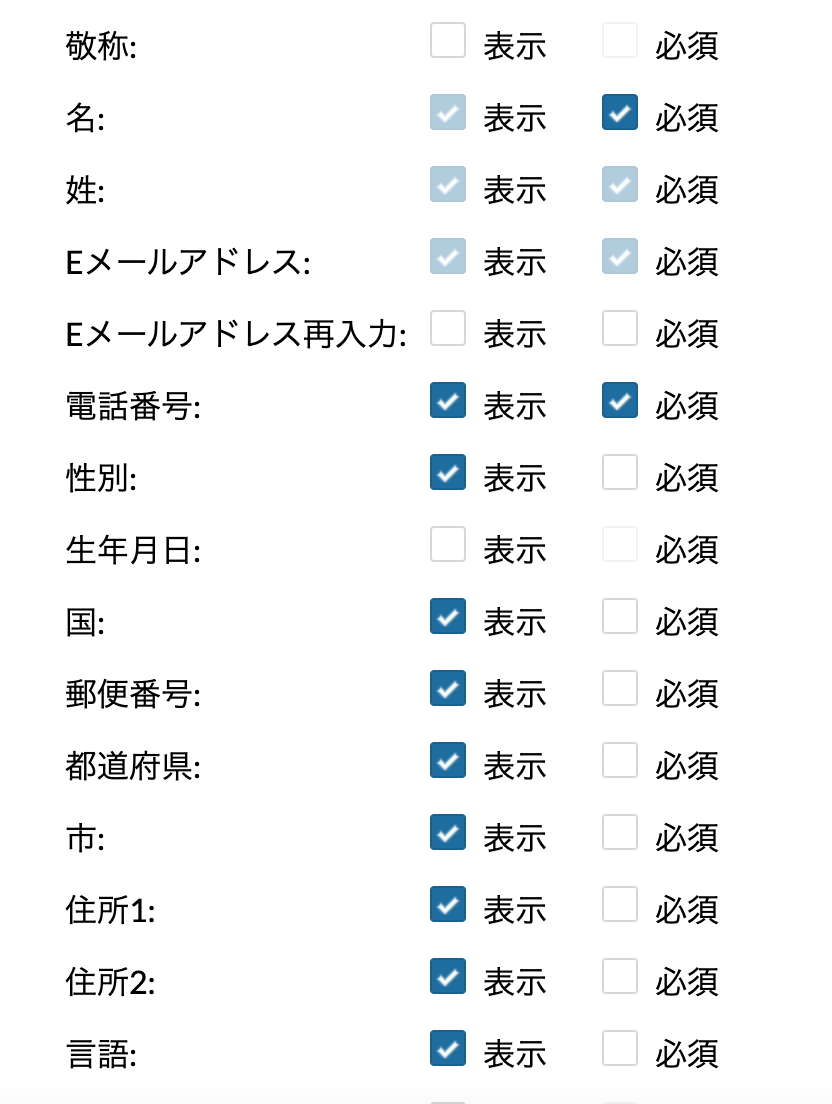
Task: Turn off 必須 for 電話番号
Action: (620, 401)
